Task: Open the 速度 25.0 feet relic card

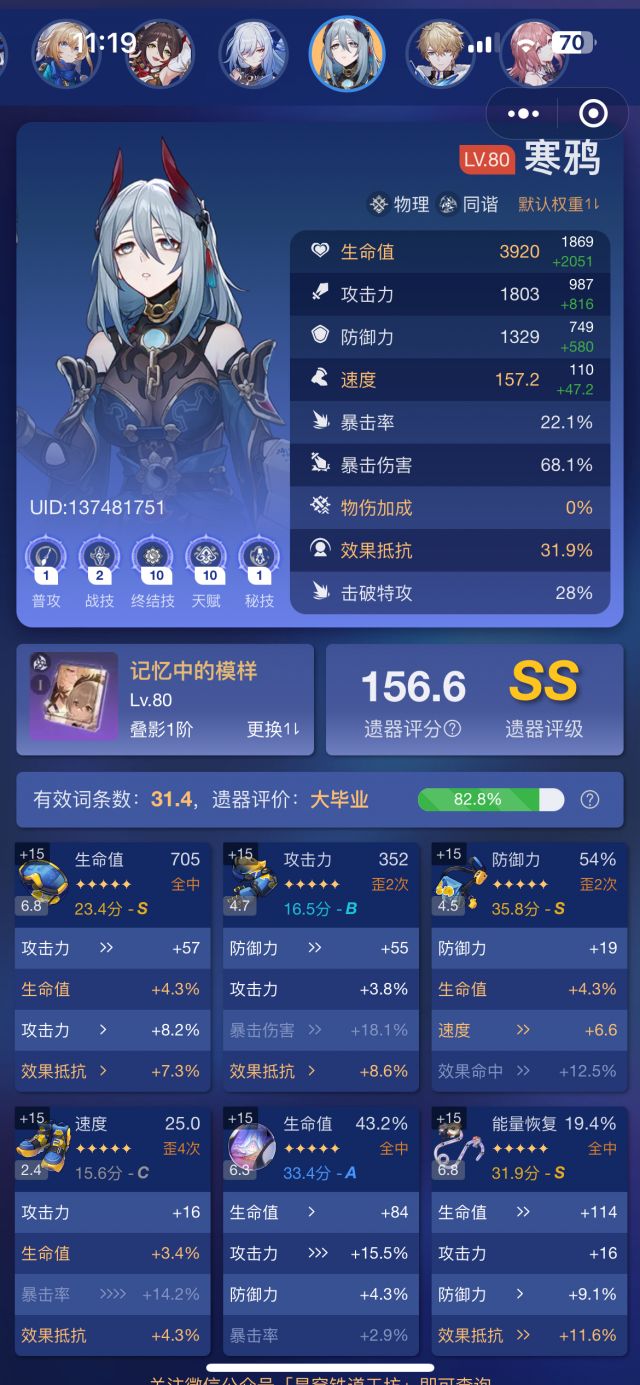Action: coord(113,1230)
